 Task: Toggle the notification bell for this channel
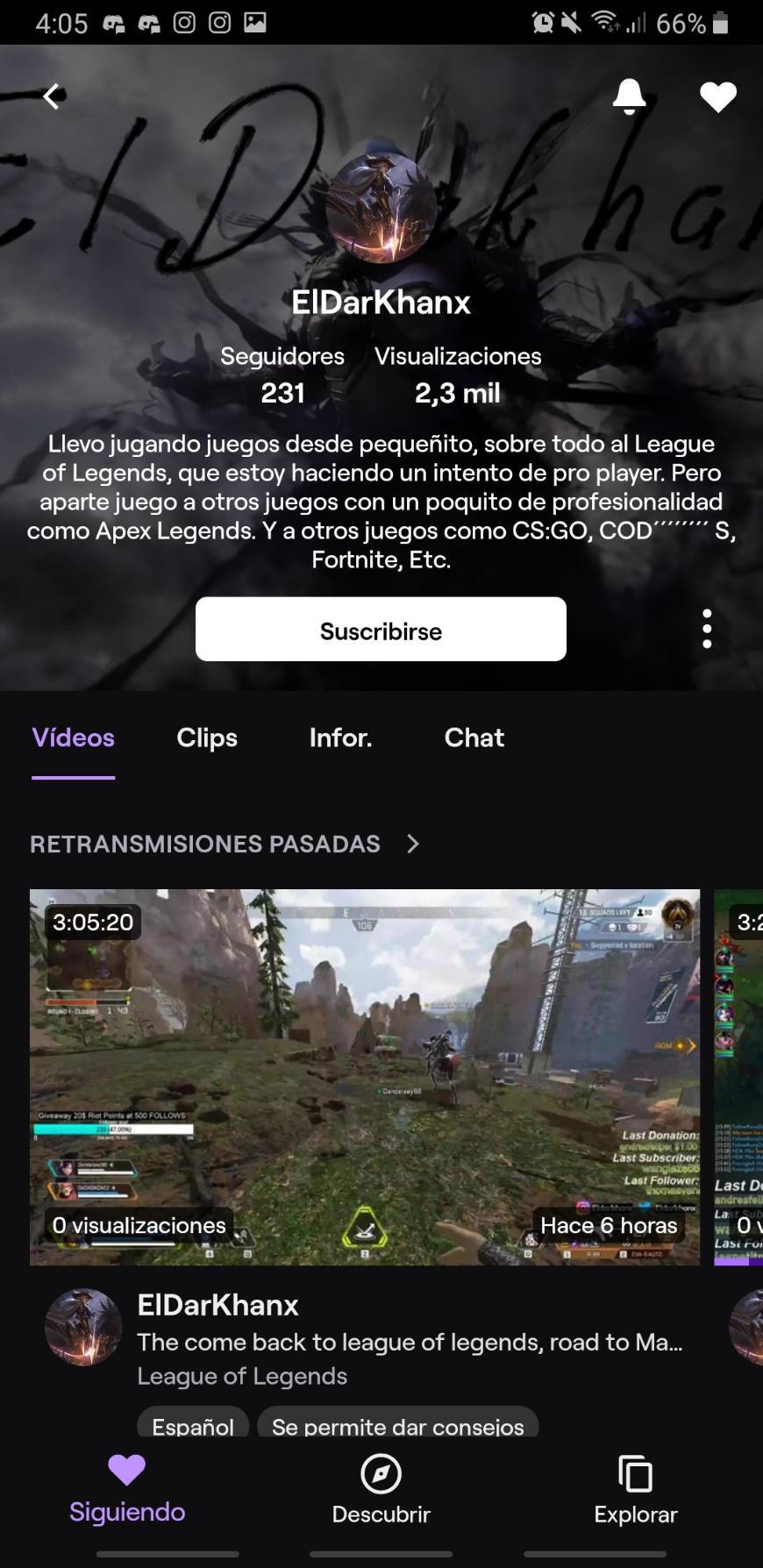tap(629, 96)
